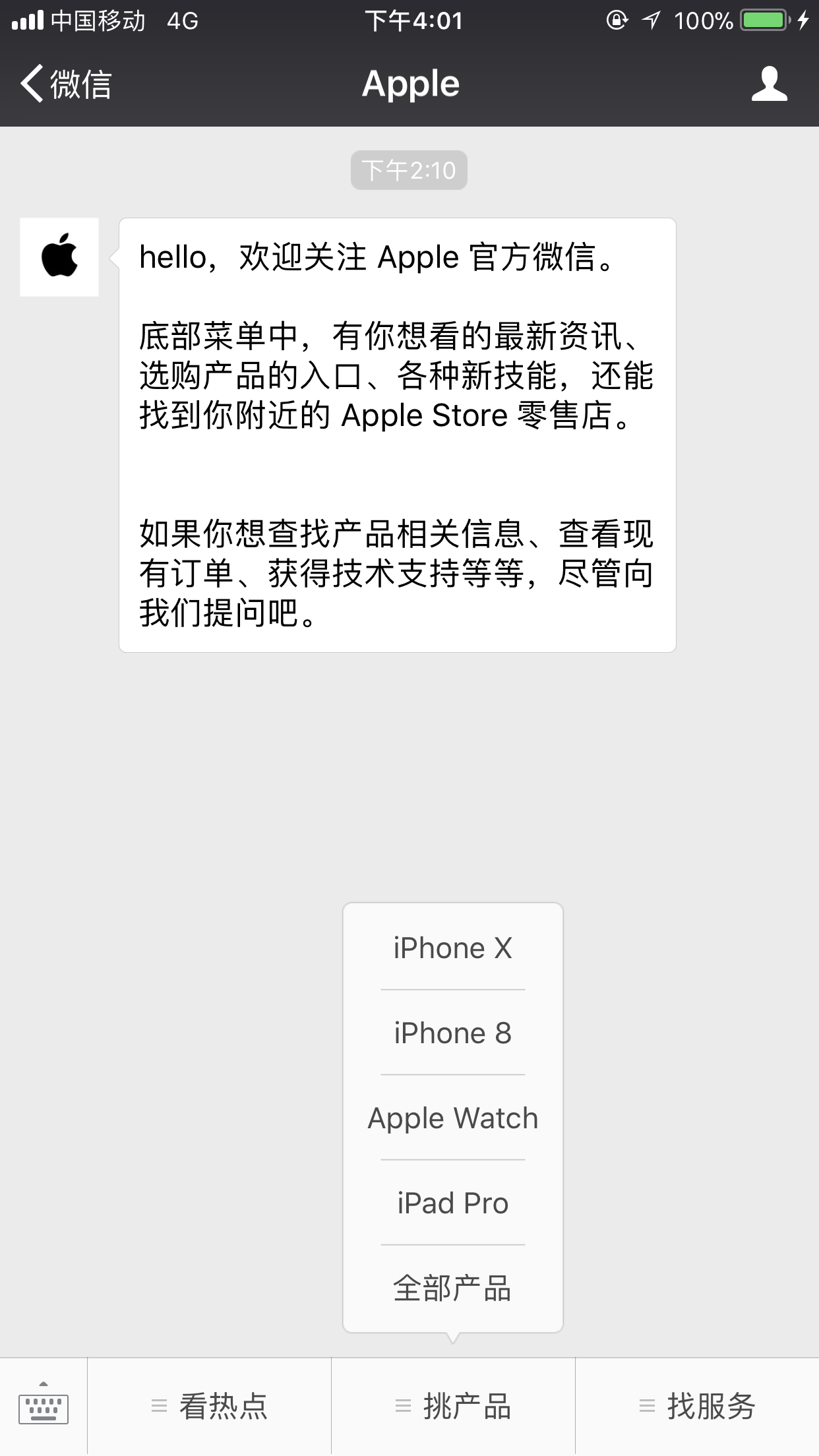The height and width of the screenshot is (1456, 819).
Task: Open the Apple Watch menu entry
Action: click(x=453, y=1118)
